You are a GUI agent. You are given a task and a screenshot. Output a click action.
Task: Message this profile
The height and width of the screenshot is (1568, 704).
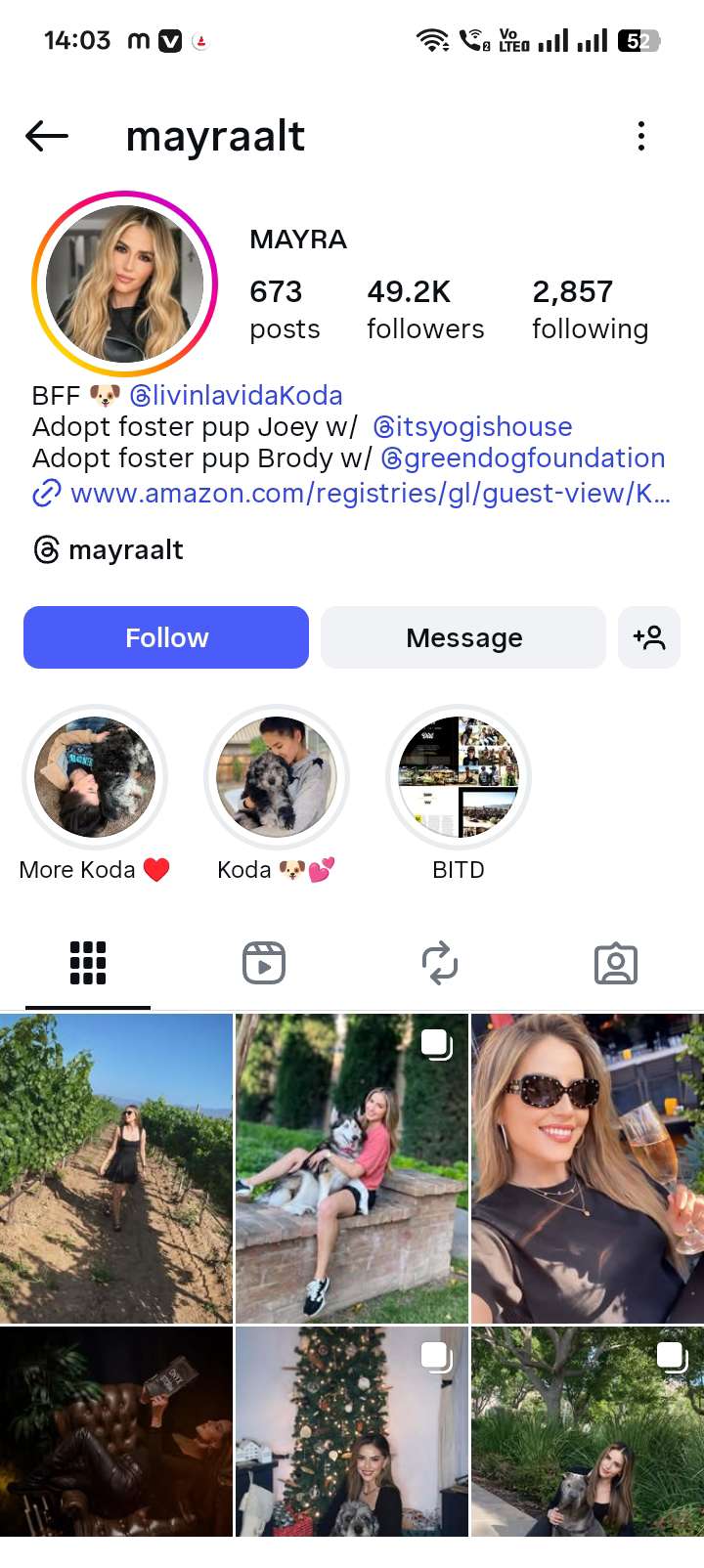(x=463, y=637)
